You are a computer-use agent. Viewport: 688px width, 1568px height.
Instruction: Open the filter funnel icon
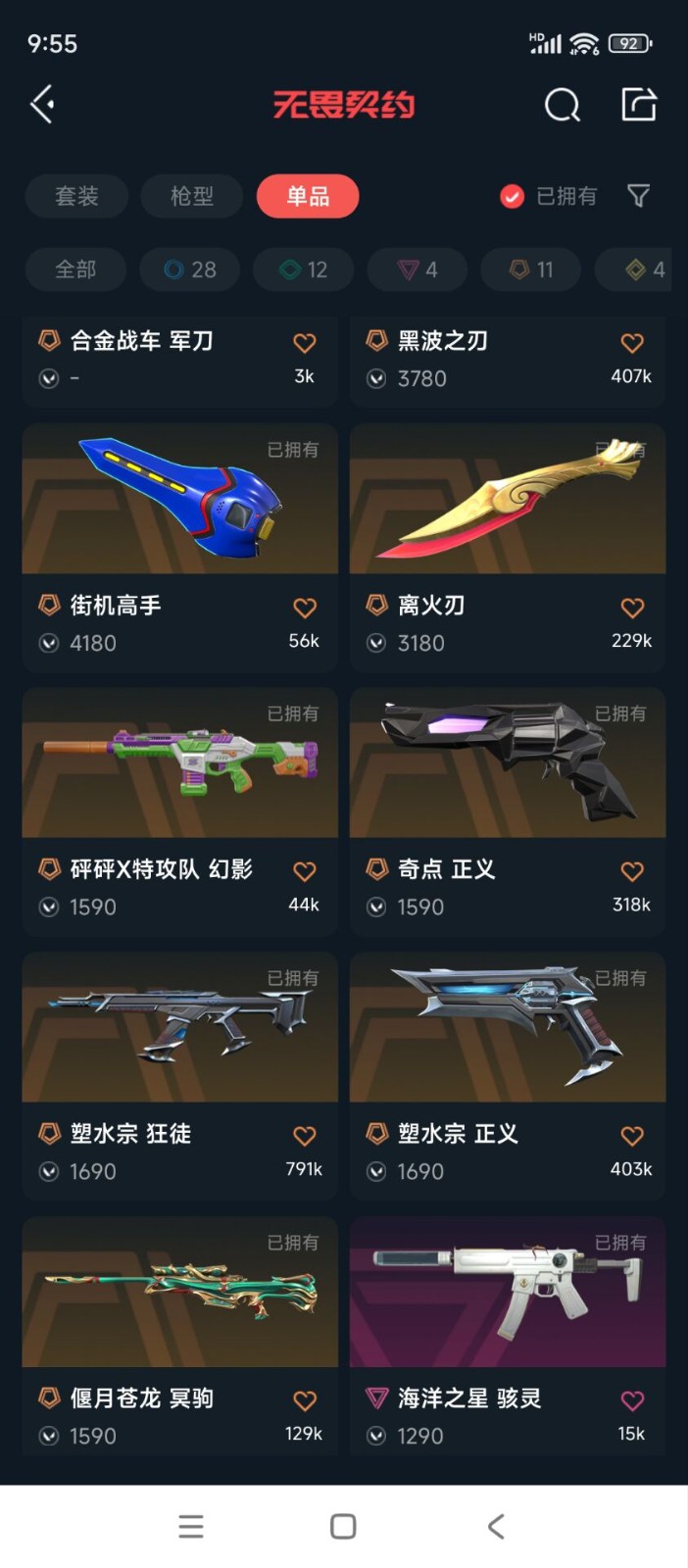[x=638, y=196]
